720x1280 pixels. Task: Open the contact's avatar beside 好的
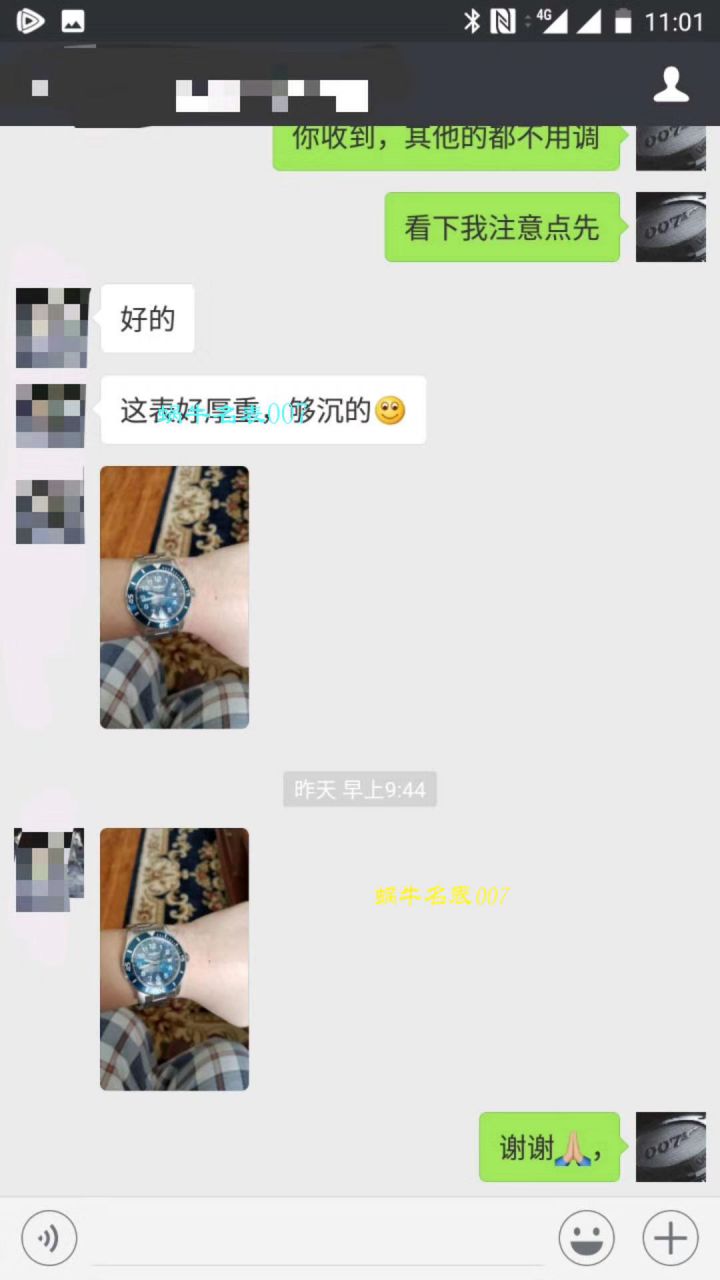point(52,327)
